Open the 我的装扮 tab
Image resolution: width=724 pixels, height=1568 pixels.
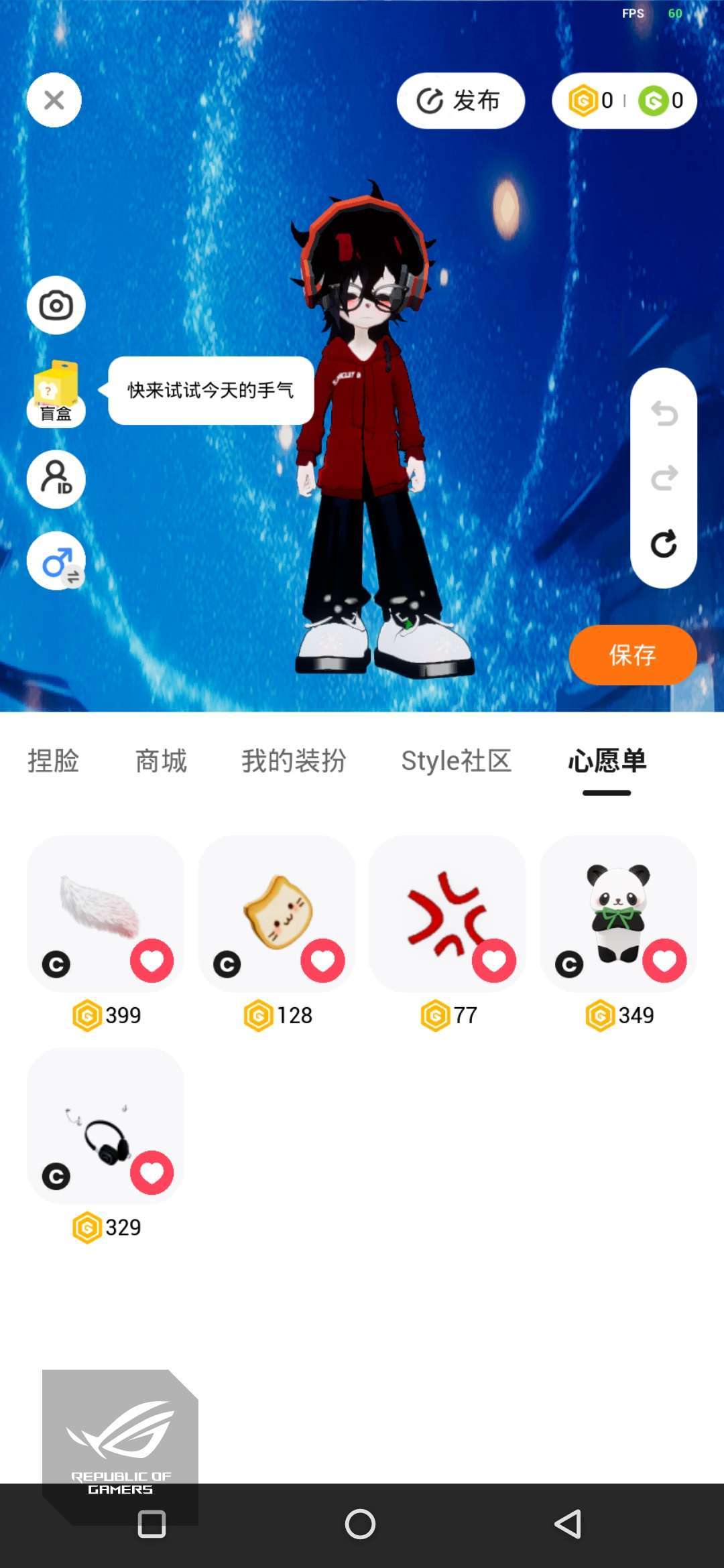coord(294,761)
